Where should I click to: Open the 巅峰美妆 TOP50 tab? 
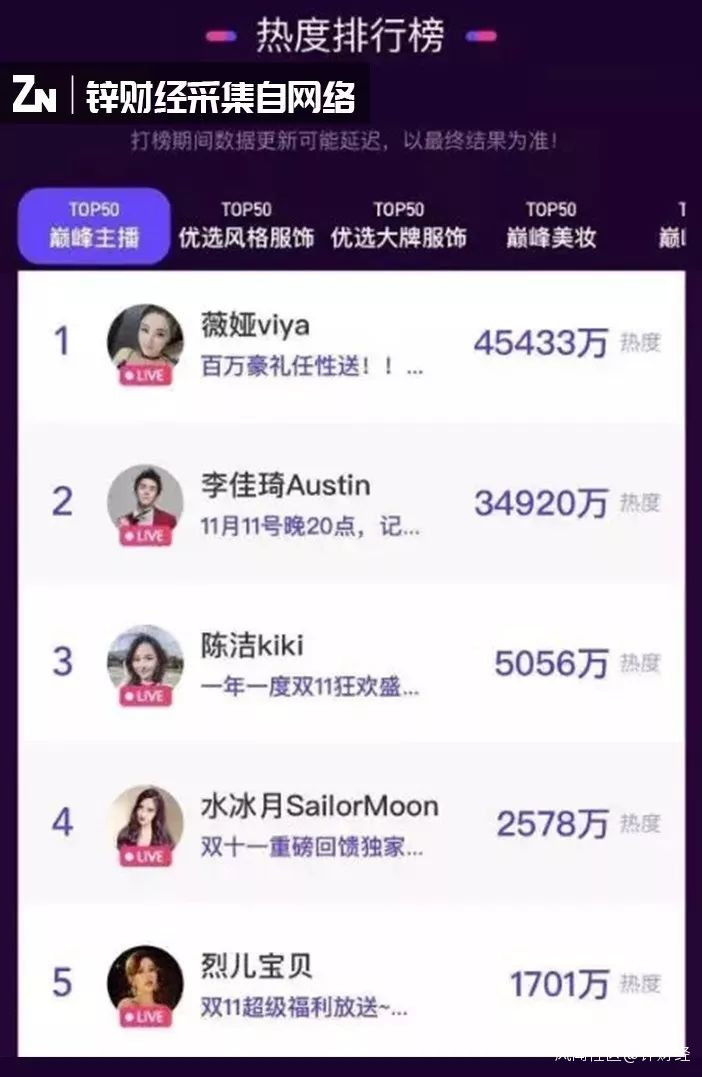pyautogui.click(x=550, y=225)
